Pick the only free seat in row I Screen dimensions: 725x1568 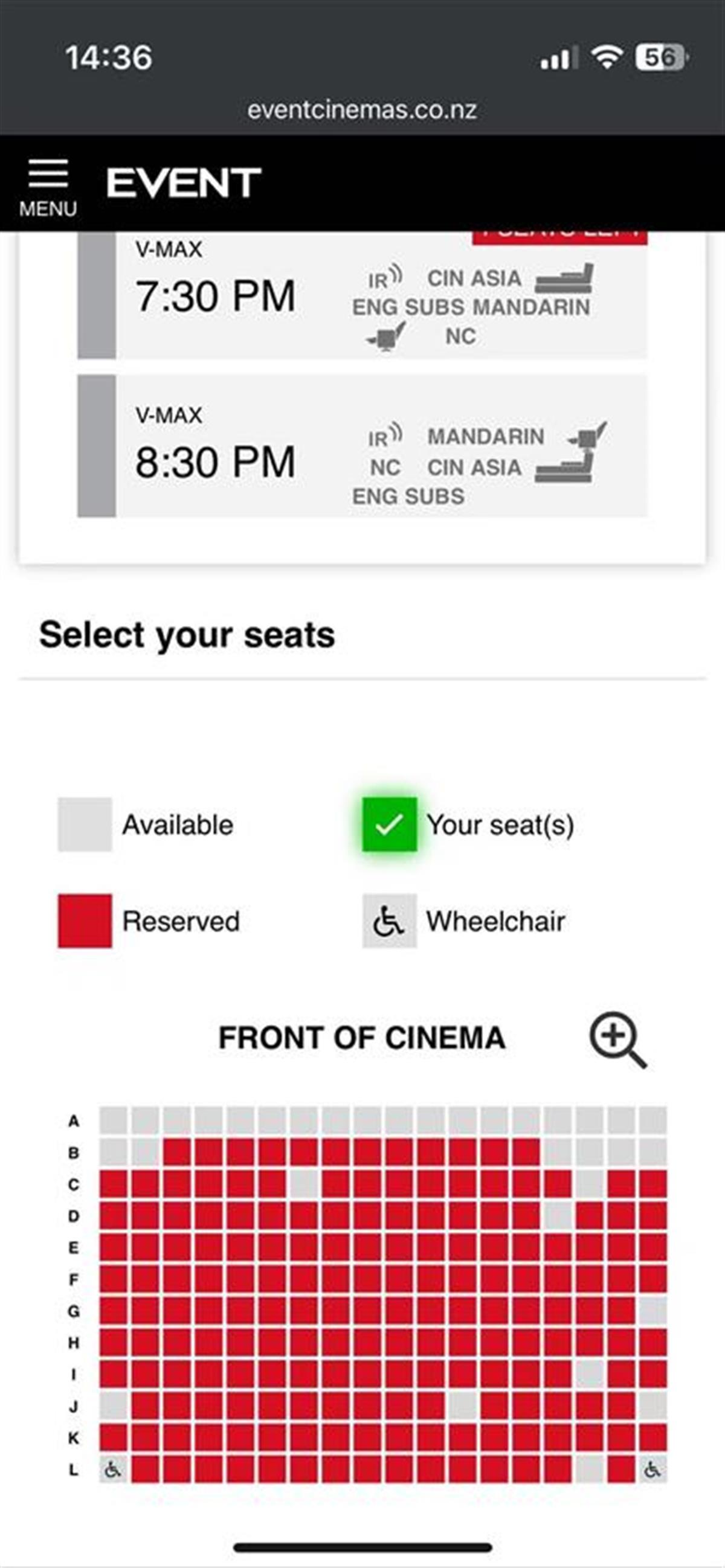pyautogui.click(x=589, y=1374)
